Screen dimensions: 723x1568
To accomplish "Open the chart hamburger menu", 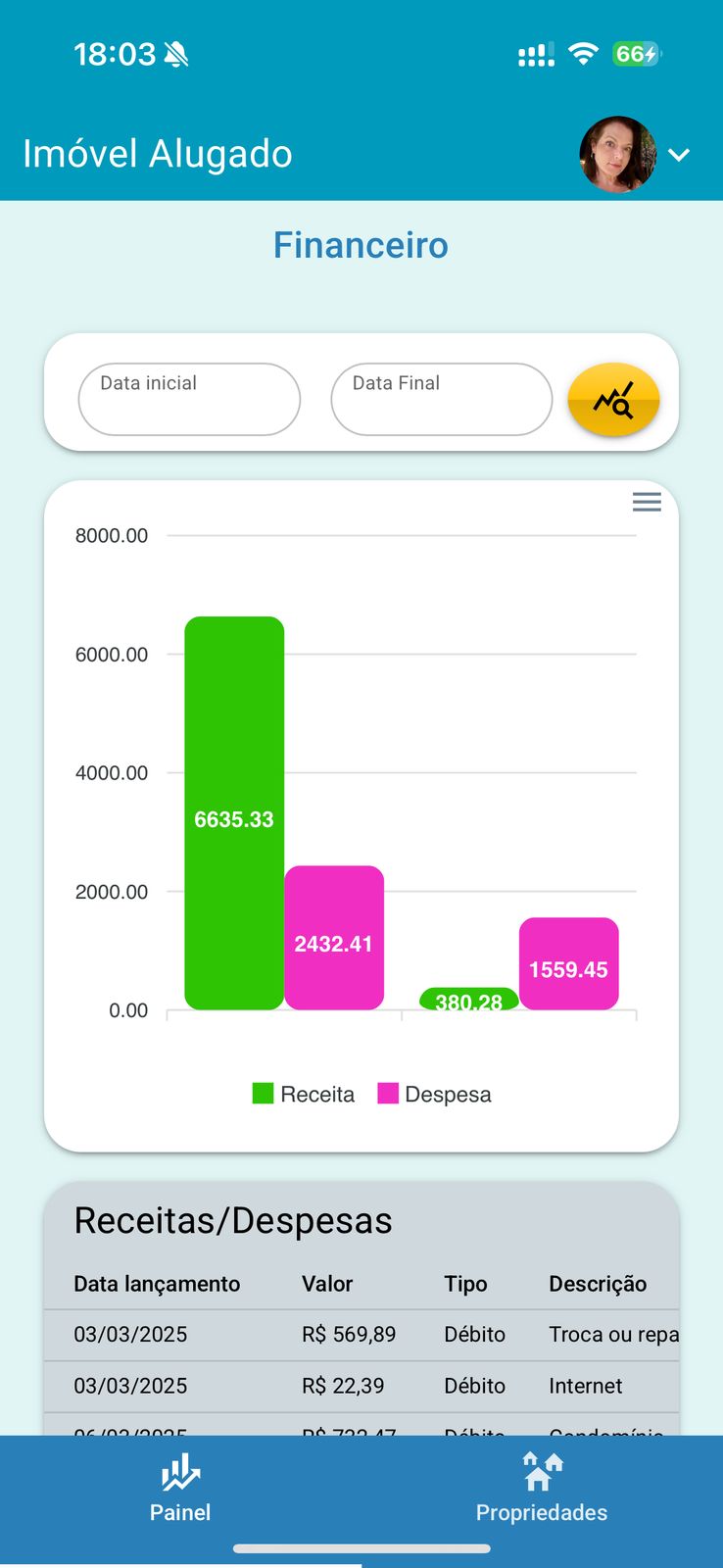I will click(x=647, y=502).
